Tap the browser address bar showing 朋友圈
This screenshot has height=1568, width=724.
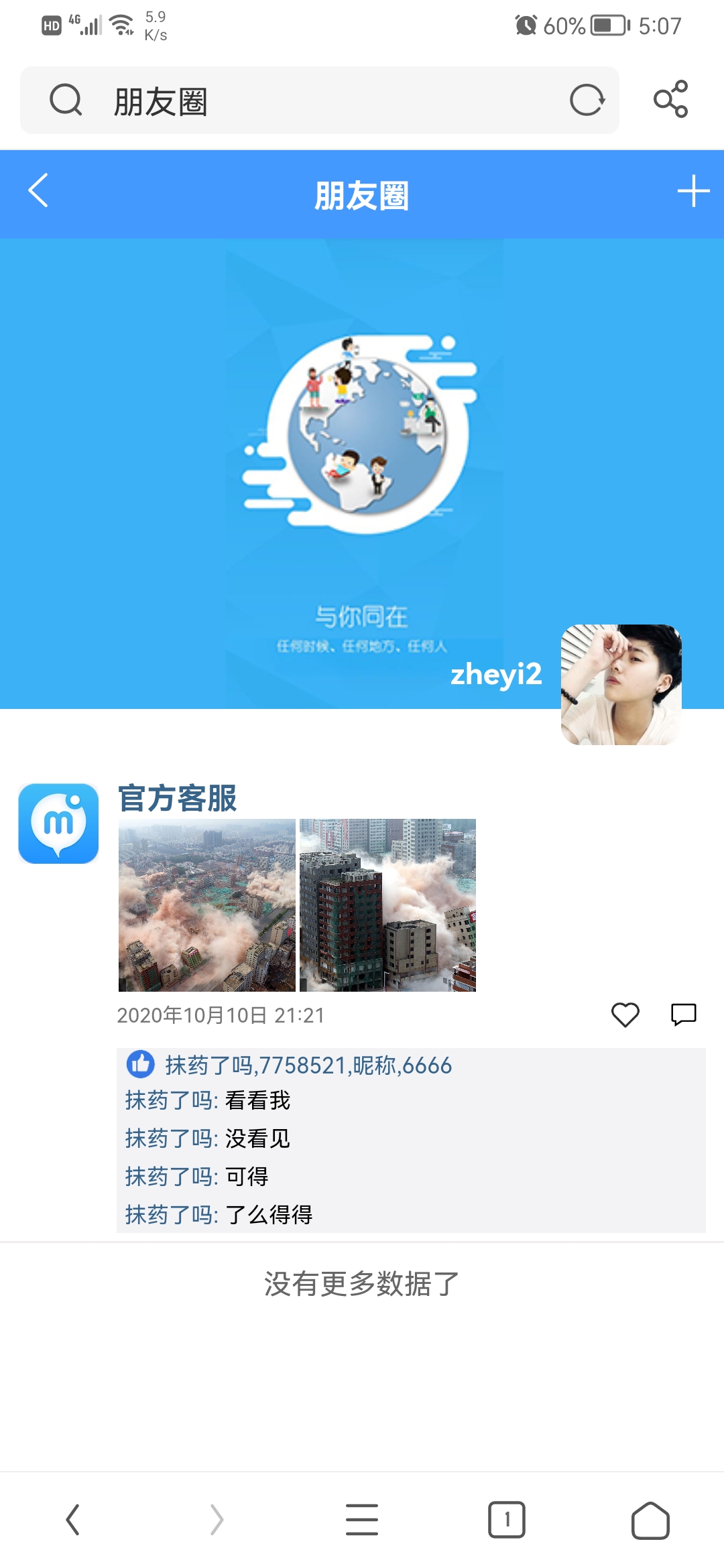(302, 101)
